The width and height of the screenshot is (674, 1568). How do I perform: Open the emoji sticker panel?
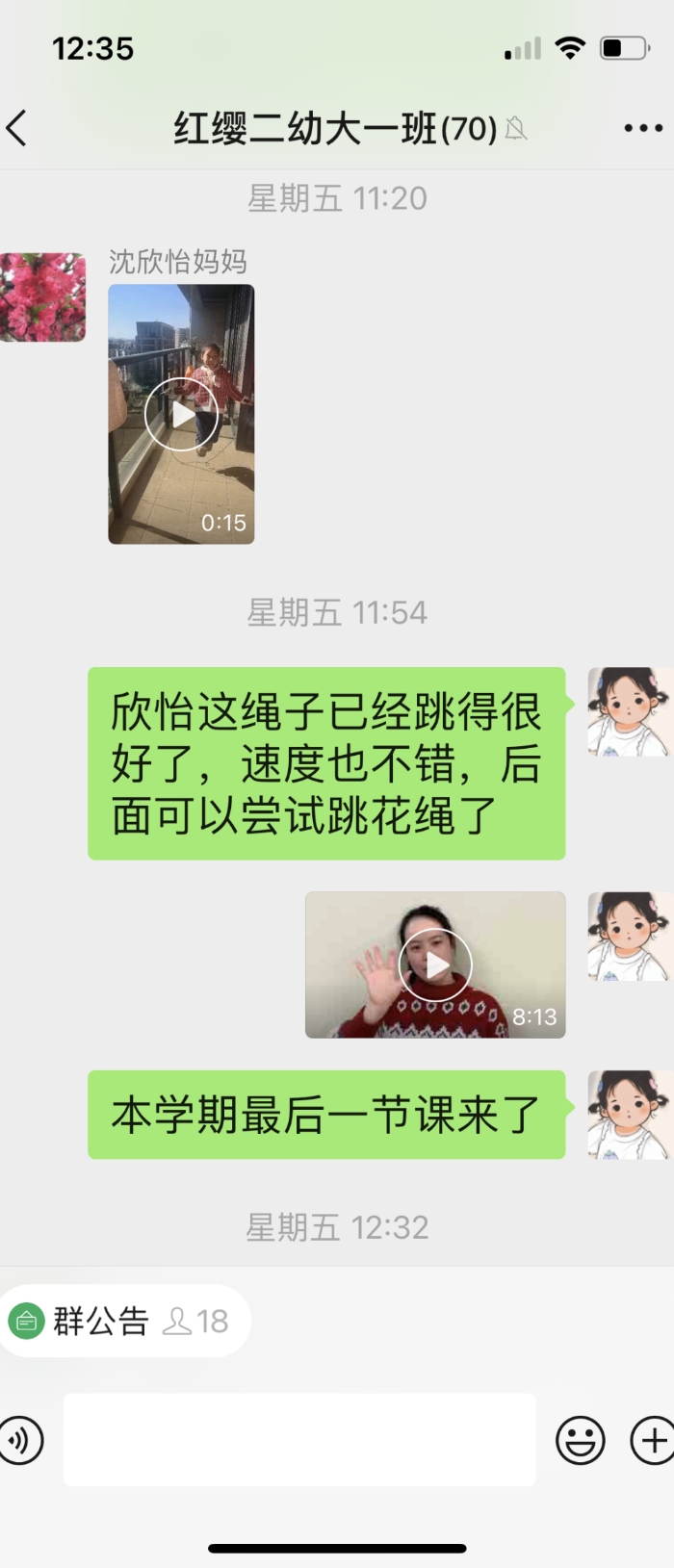pyautogui.click(x=580, y=1441)
